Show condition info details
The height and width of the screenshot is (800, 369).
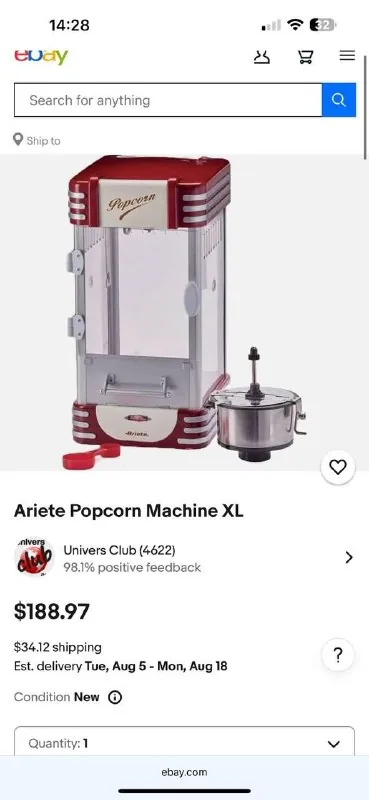click(115, 697)
